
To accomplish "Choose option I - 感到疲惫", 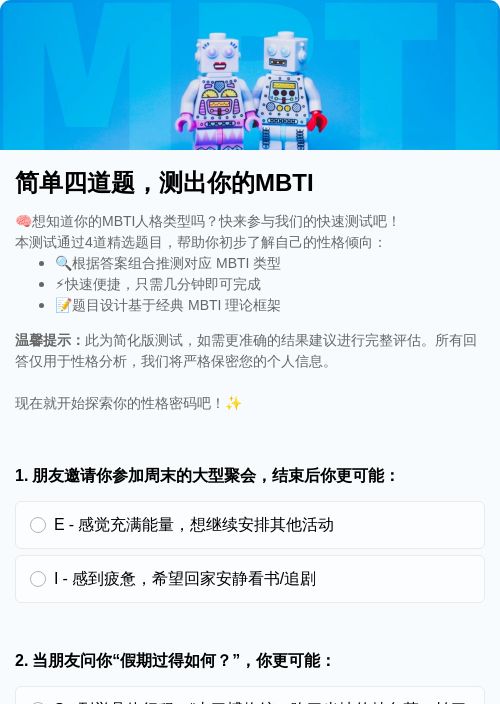I will pos(250,579).
